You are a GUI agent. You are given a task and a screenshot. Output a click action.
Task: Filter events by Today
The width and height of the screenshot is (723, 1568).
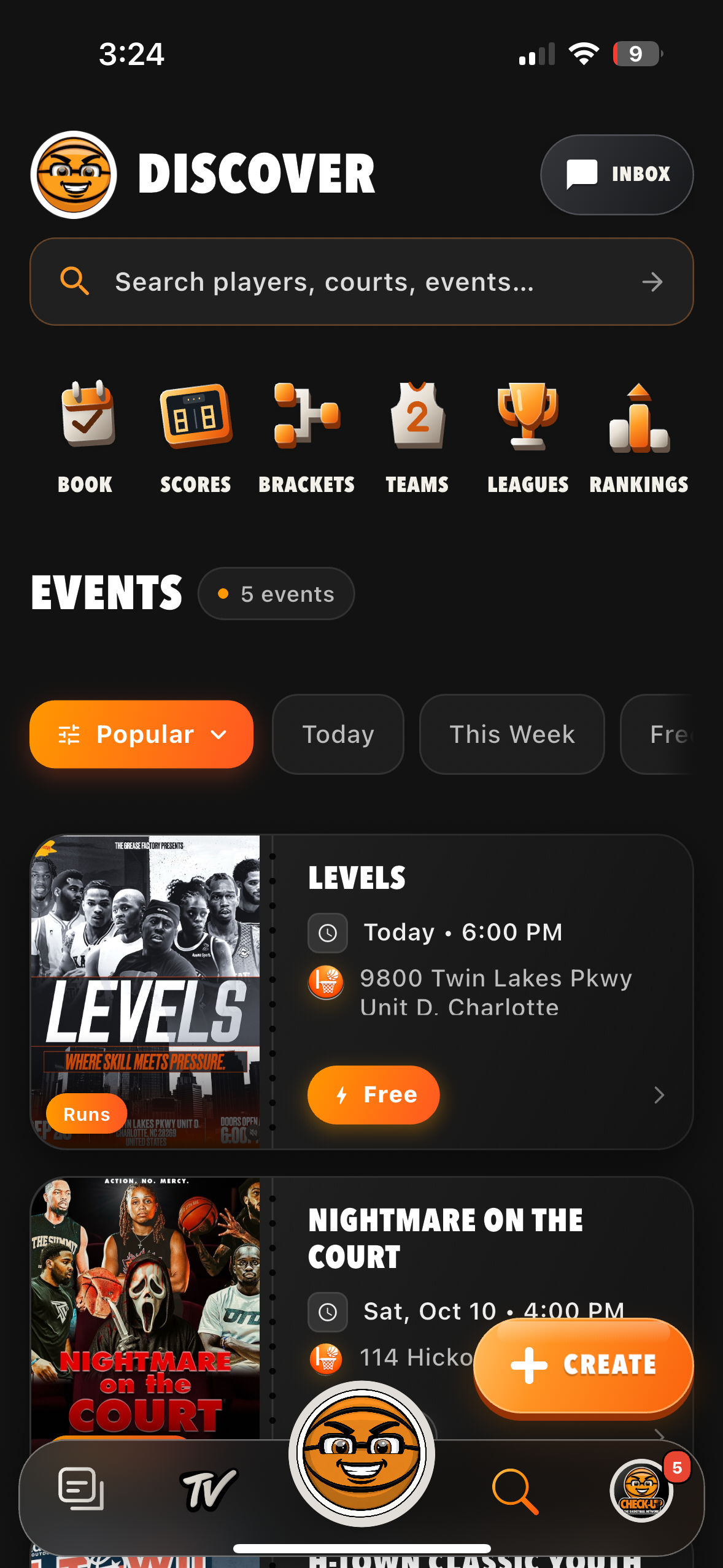338,734
